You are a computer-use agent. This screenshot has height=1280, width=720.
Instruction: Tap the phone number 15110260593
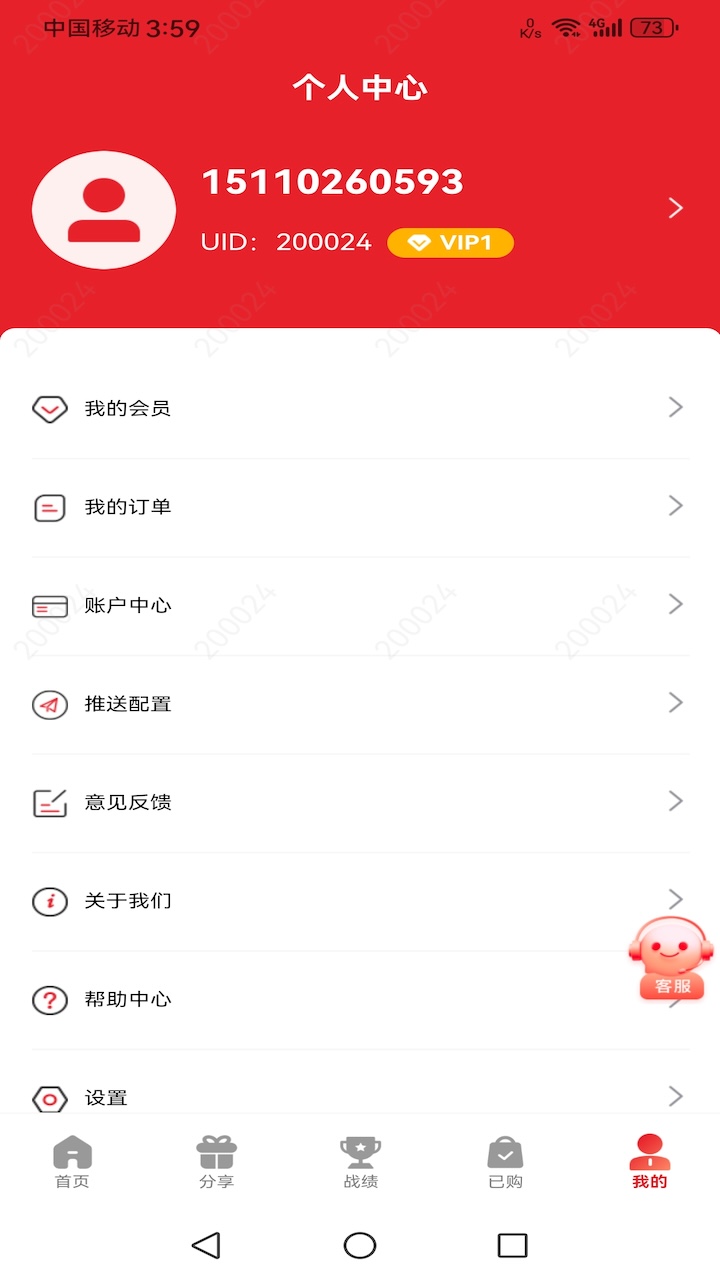334,181
